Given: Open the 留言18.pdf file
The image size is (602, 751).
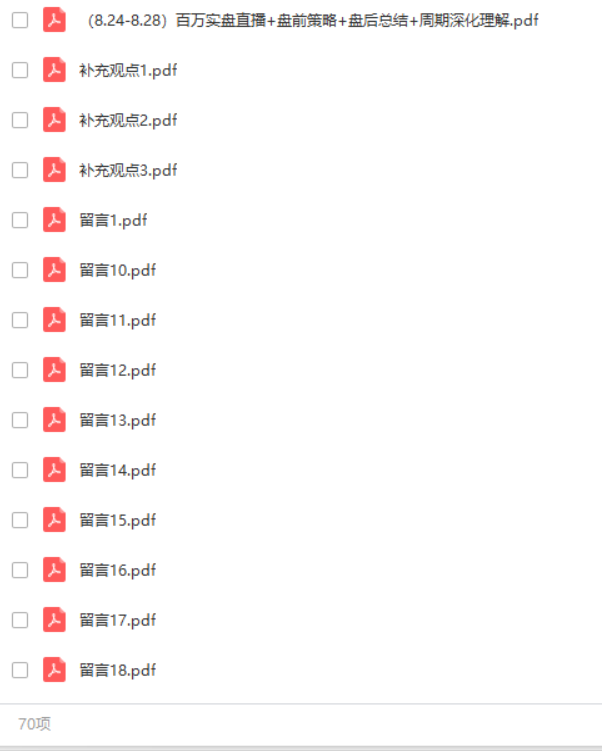Looking at the screenshot, I should click(x=118, y=670).
